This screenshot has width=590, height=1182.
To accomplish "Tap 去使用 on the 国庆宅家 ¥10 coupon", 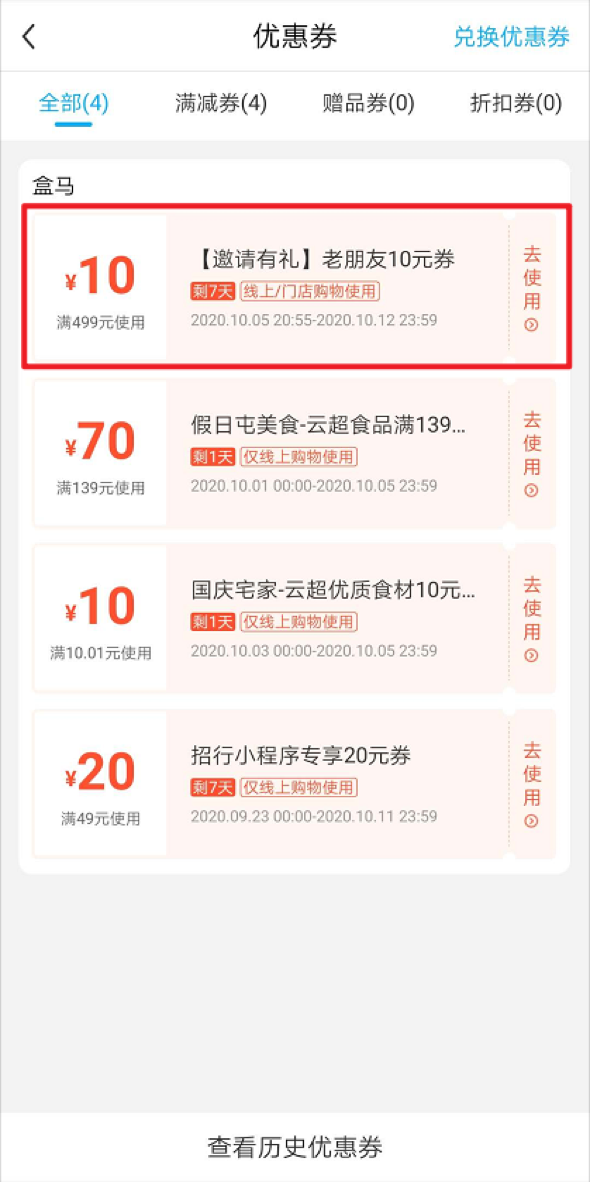I will 533,618.
